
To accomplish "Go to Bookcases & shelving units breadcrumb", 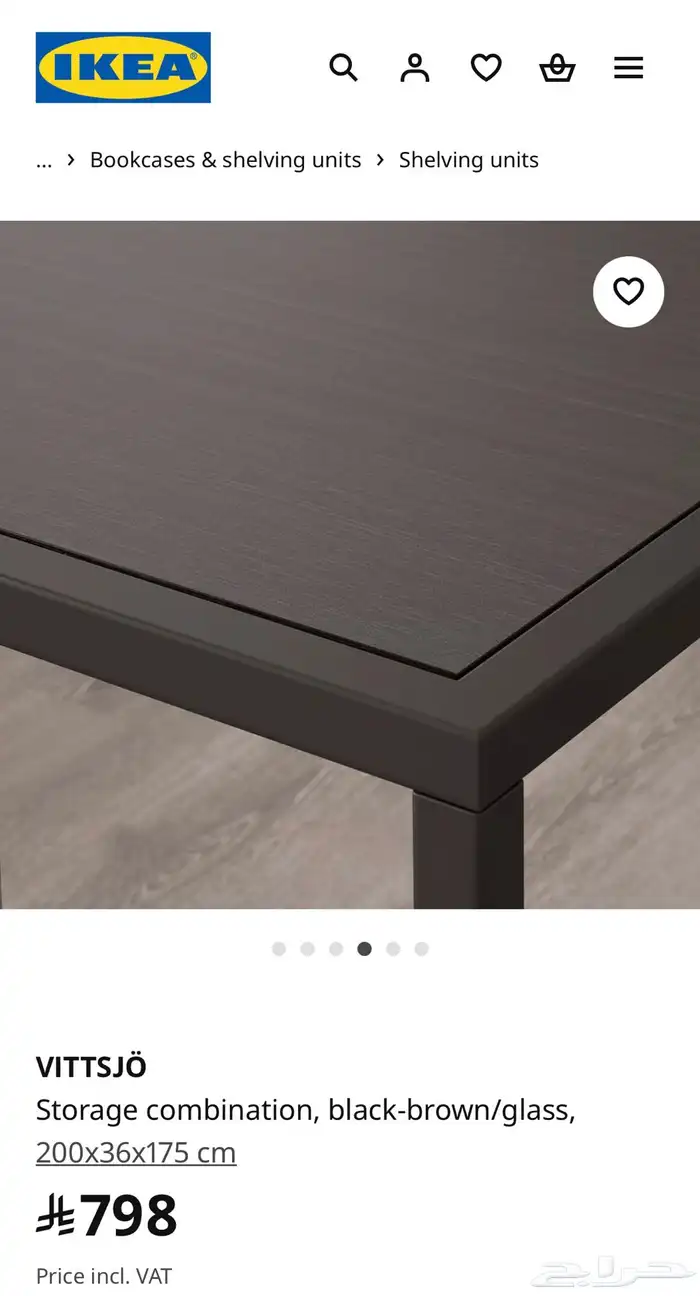I will point(225,160).
